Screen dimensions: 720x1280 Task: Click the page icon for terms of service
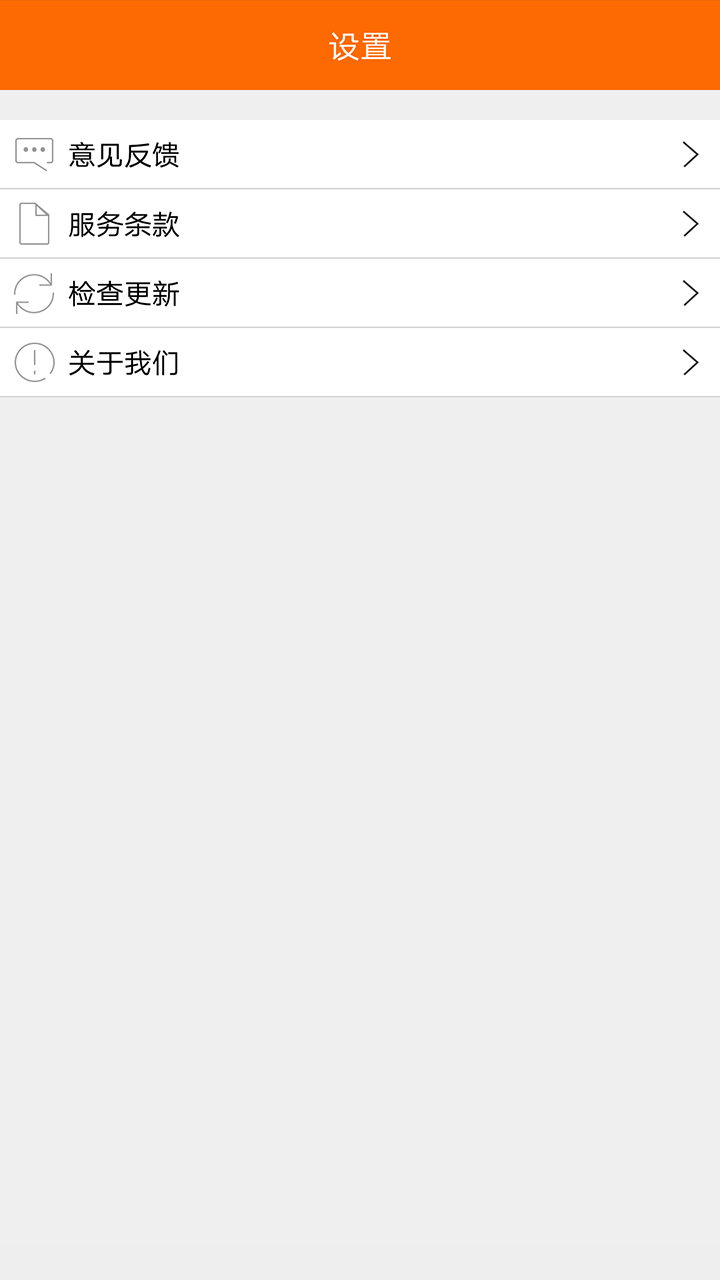[35, 223]
